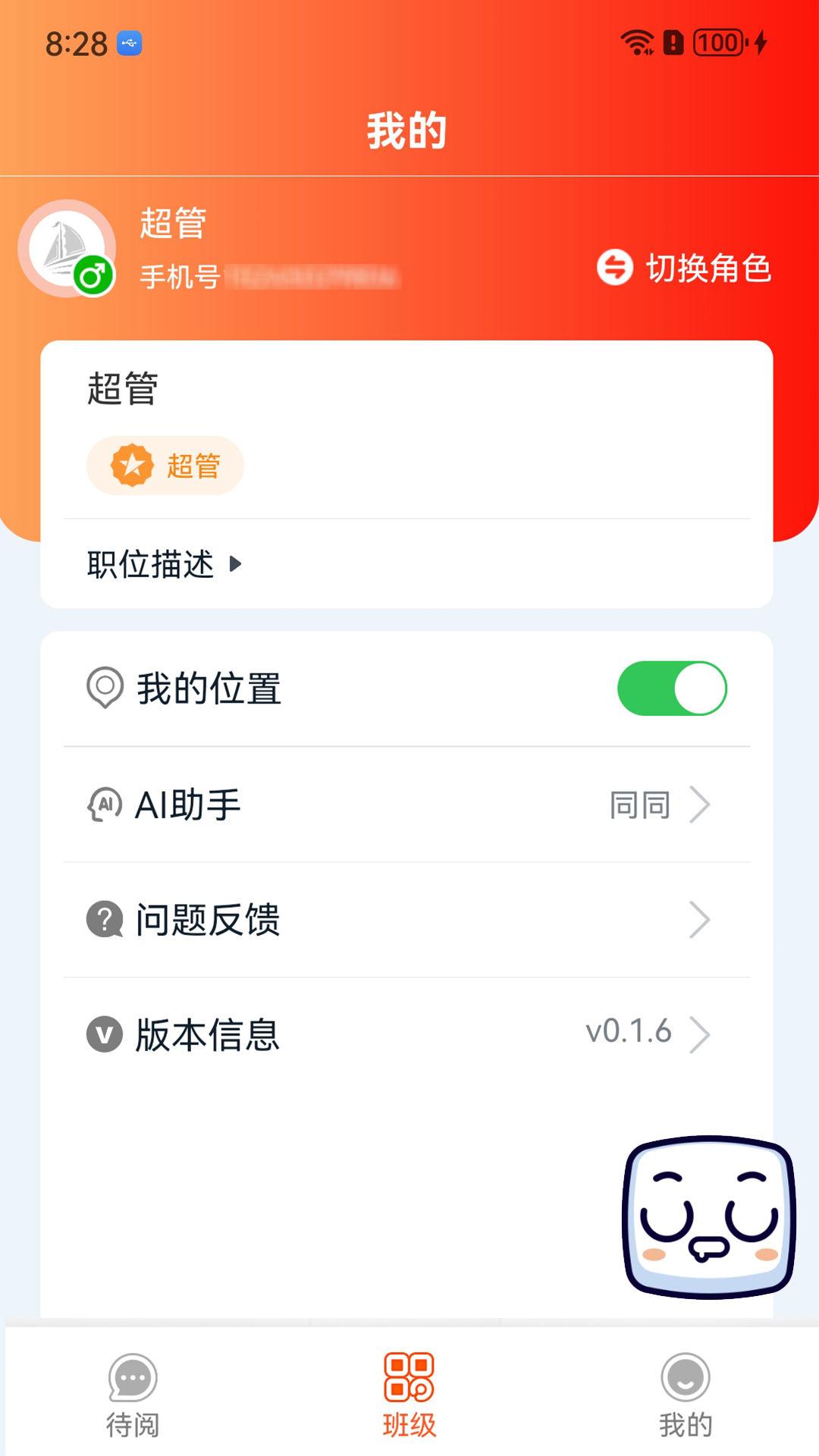819x1456 pixels.
Task: Click the 问题反馈 question mark icon
Action: (104, 920)
